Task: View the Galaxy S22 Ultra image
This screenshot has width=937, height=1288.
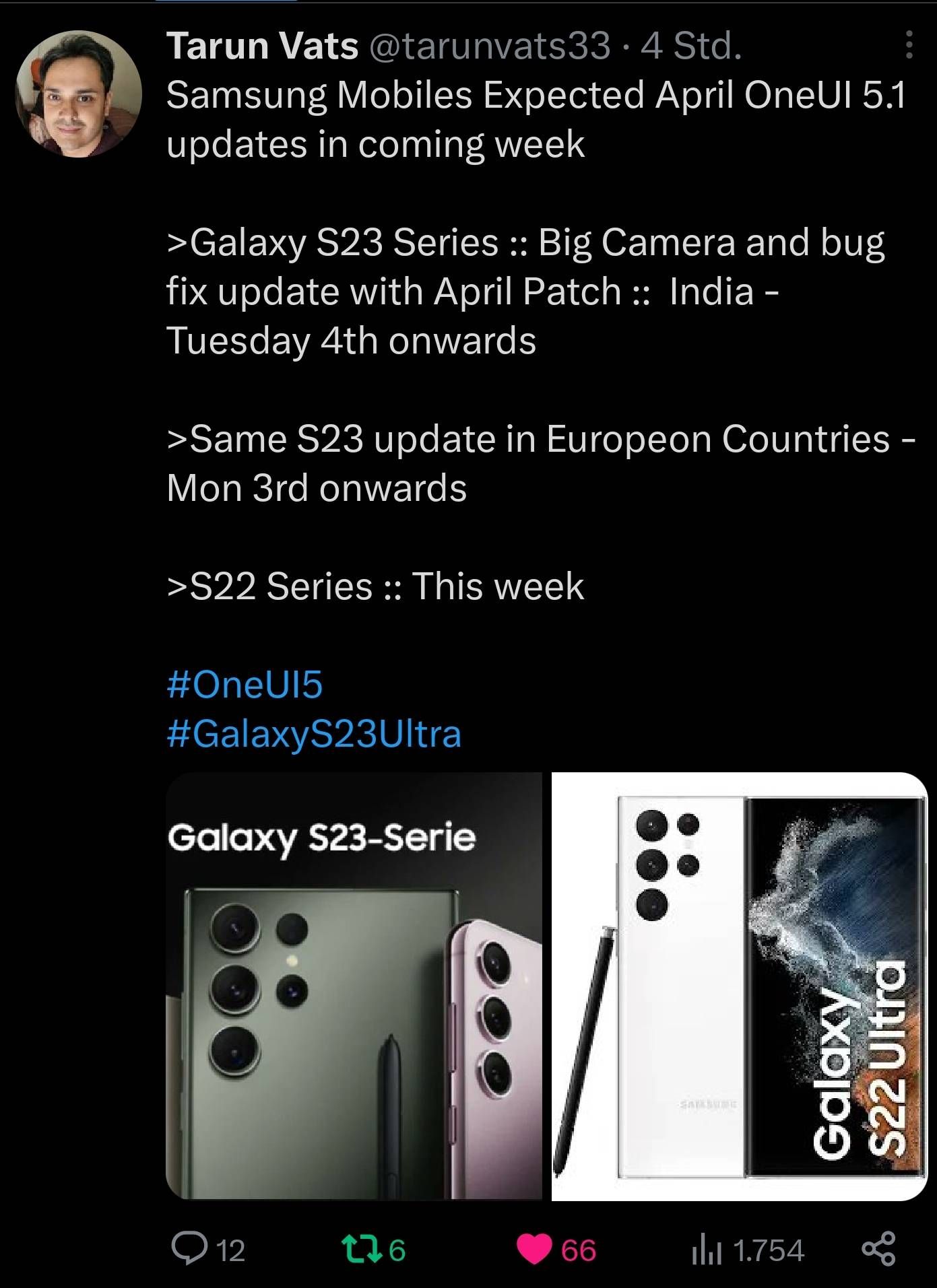Action: click(739, 986)
